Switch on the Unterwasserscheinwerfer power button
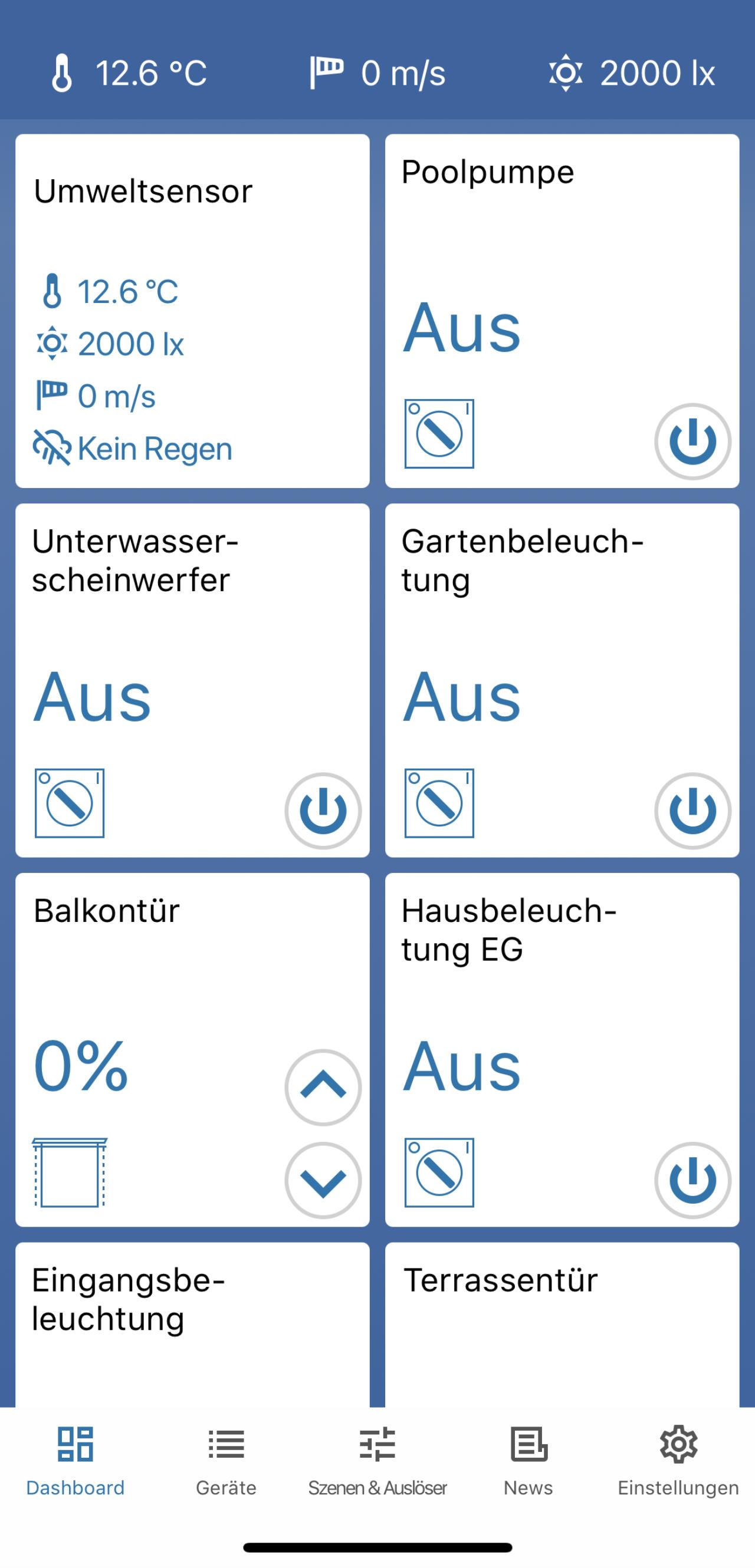 coord(323,811)
